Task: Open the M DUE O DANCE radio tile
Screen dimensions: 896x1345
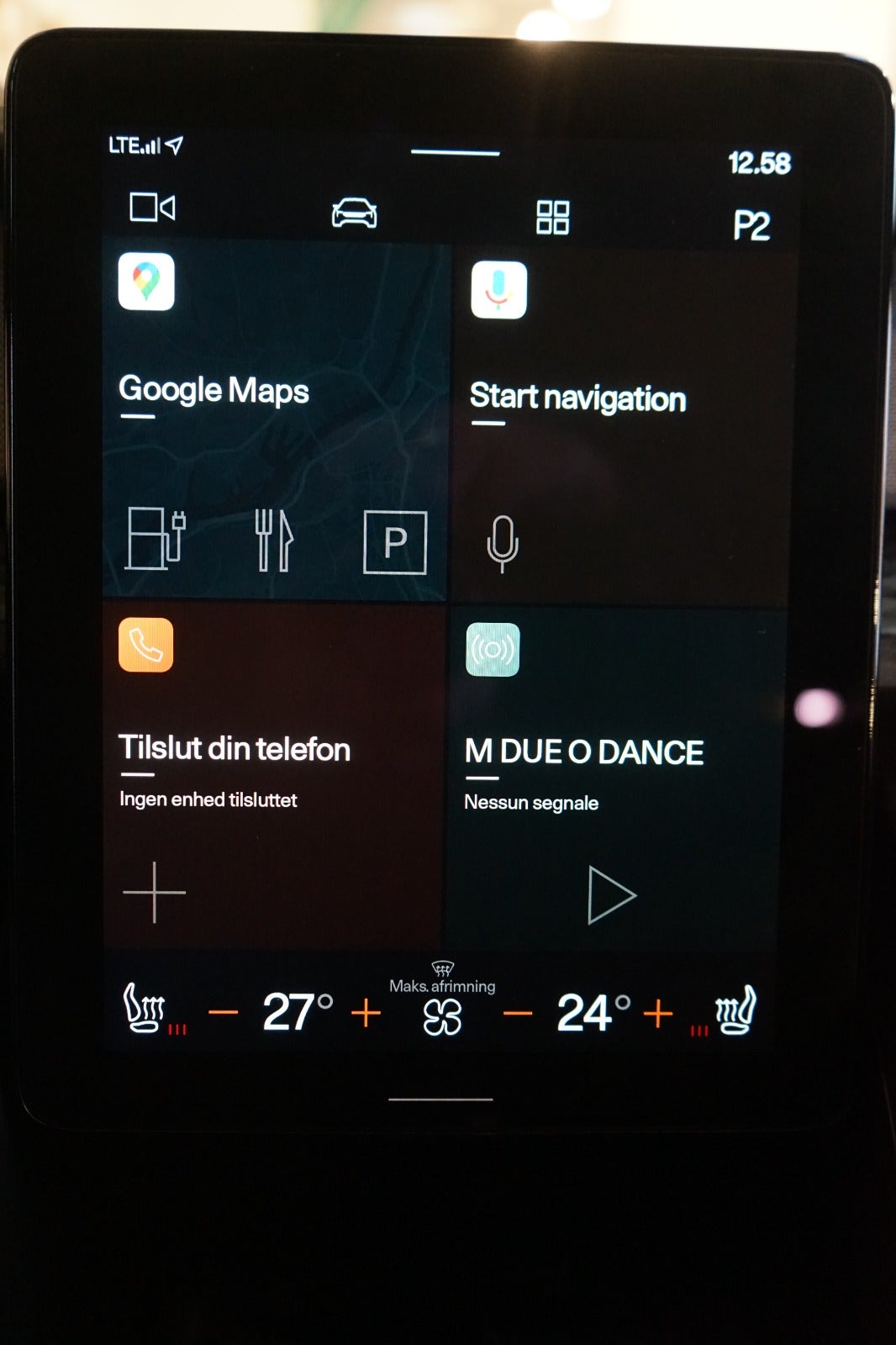Action: coord(583,752)
